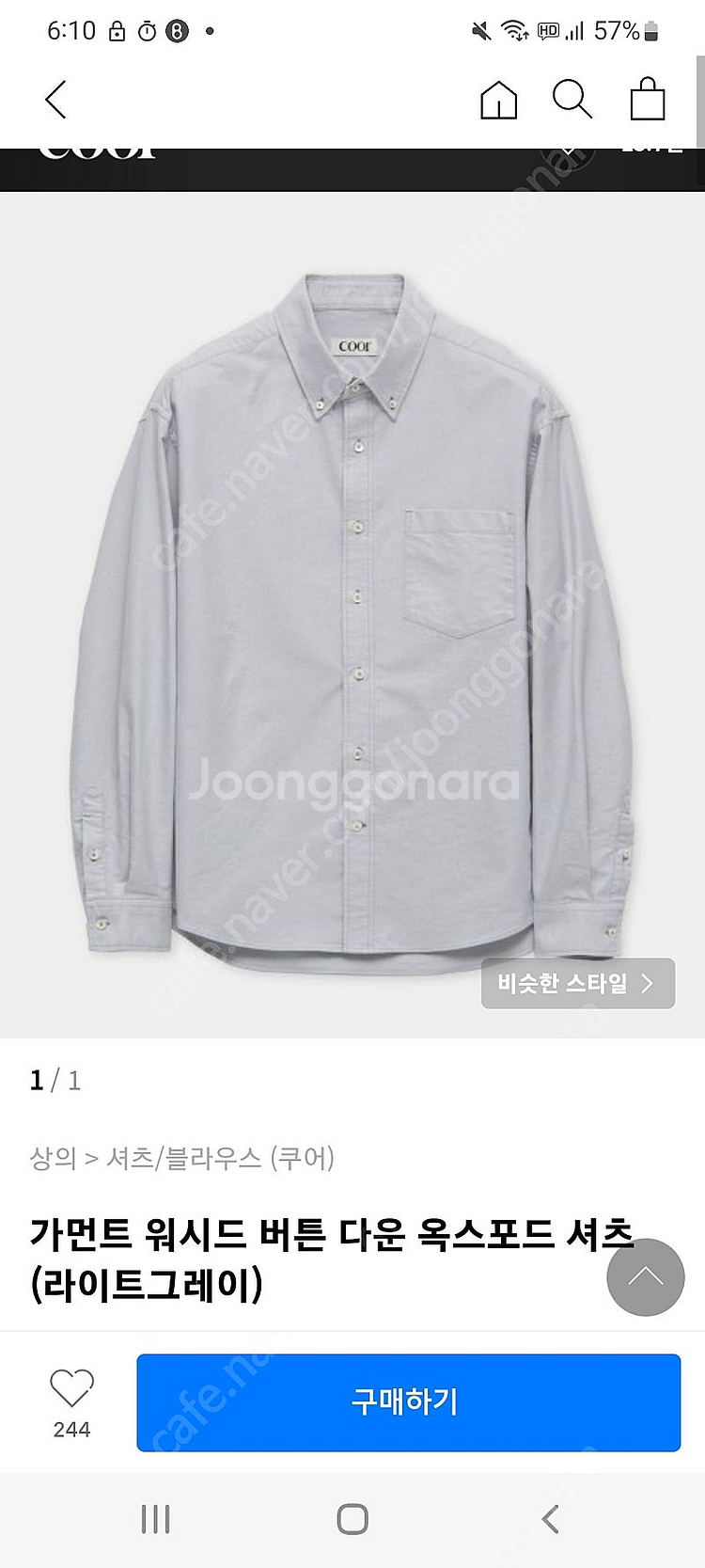Viewport: 705px width, 1568px height.
Task: Tap the 구매하기 button
Action: [x=408, y=1402]
